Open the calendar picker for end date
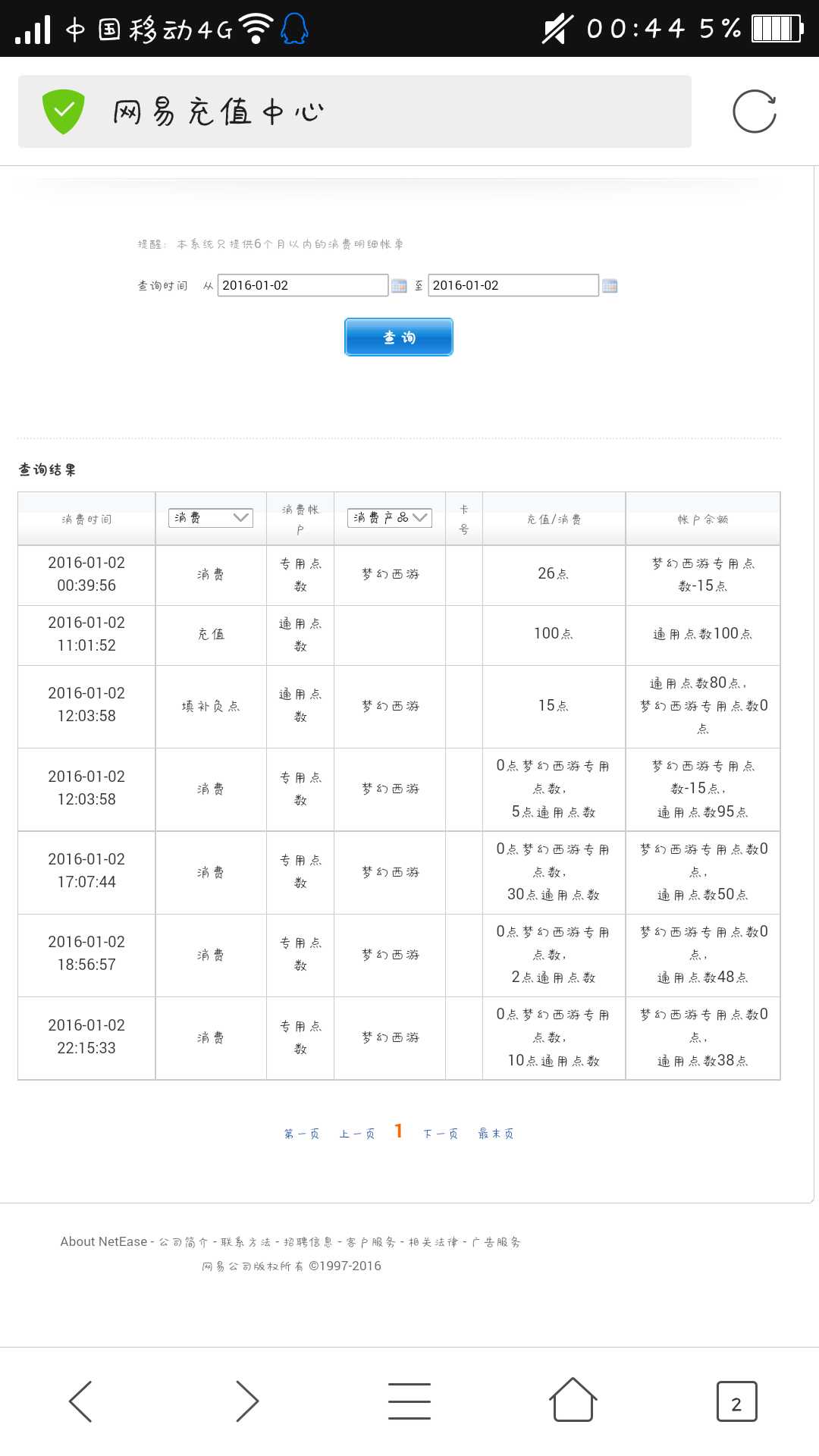The image size is (819, 1456). [x=609, y=286]
